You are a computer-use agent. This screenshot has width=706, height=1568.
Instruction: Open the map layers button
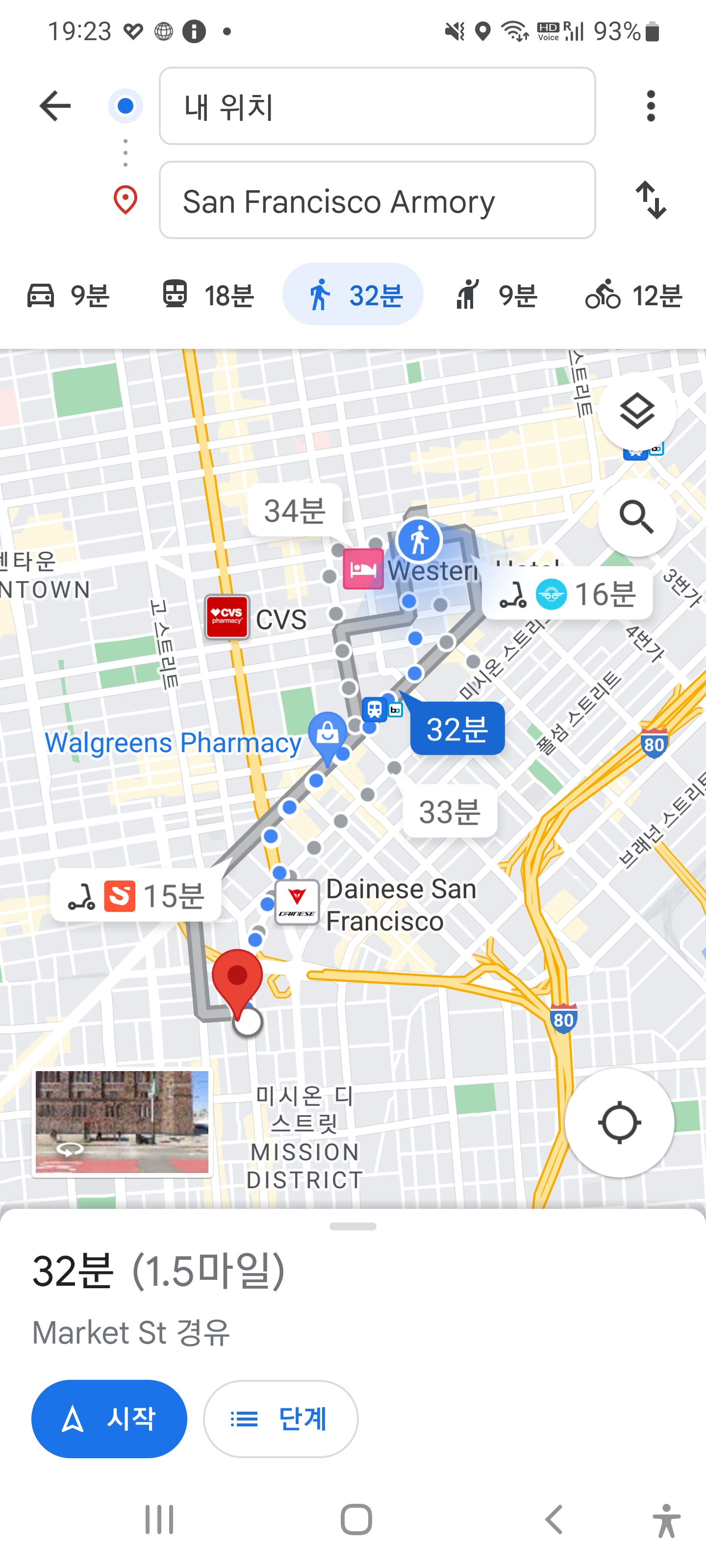point(636,412)
